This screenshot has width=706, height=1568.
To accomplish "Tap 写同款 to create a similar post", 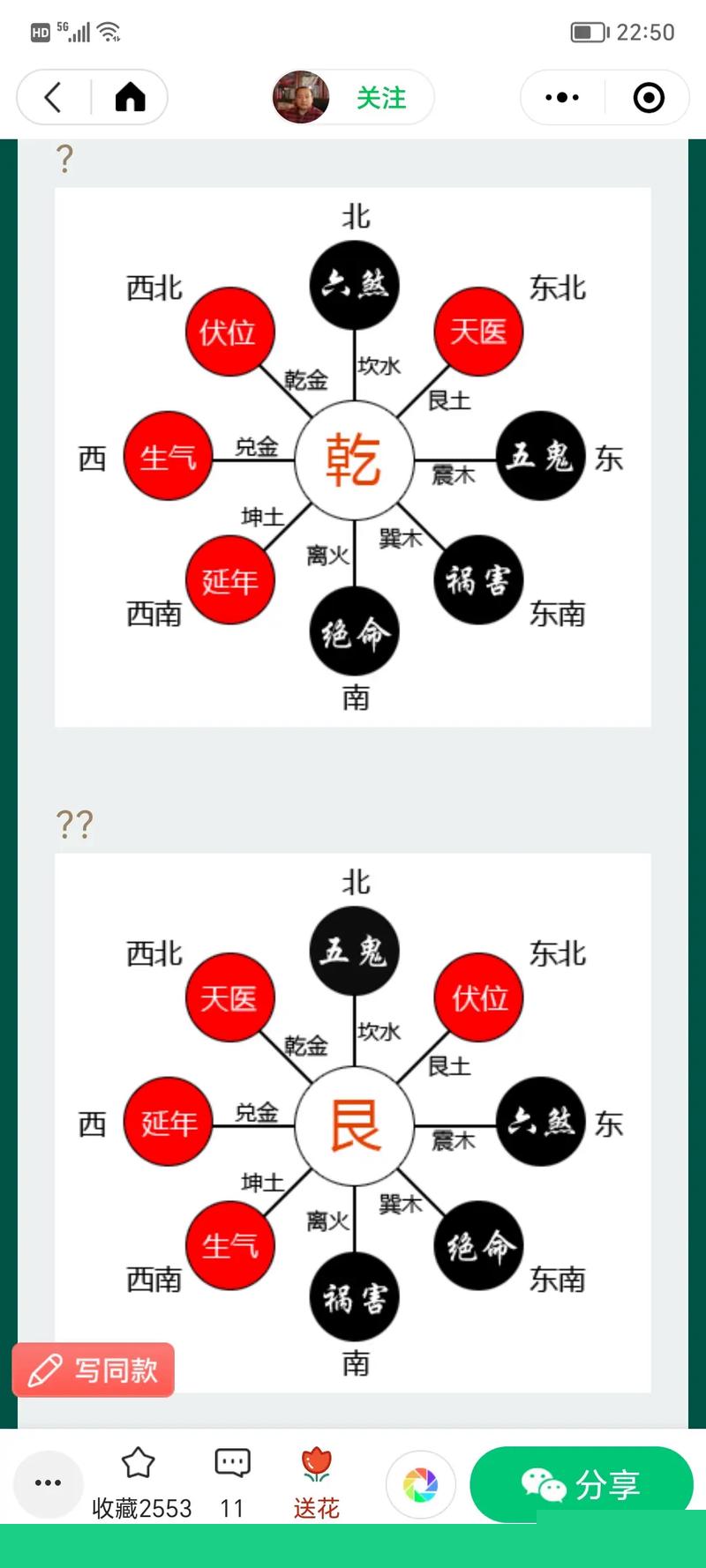I will pos(94,1370).
